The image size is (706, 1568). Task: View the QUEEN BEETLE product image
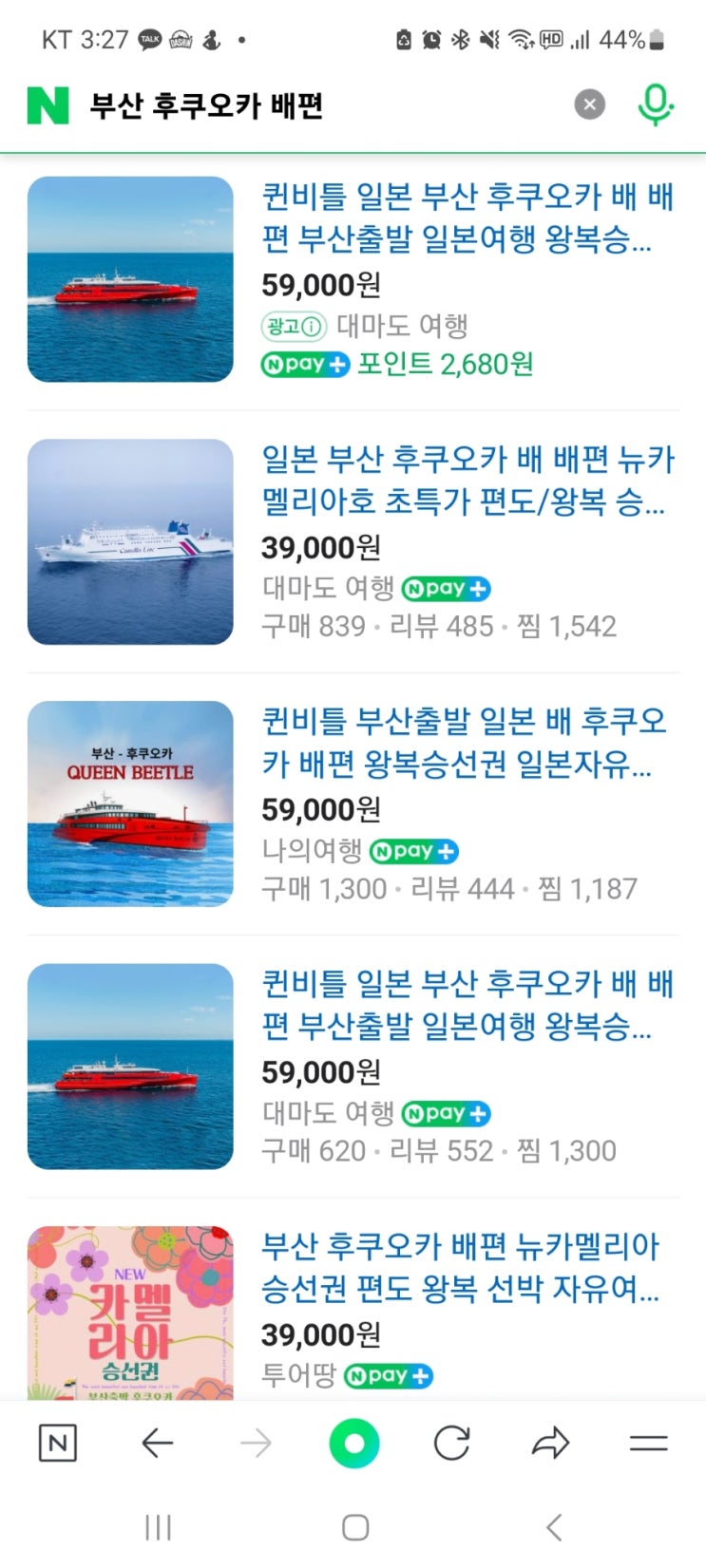pos(130,803)
